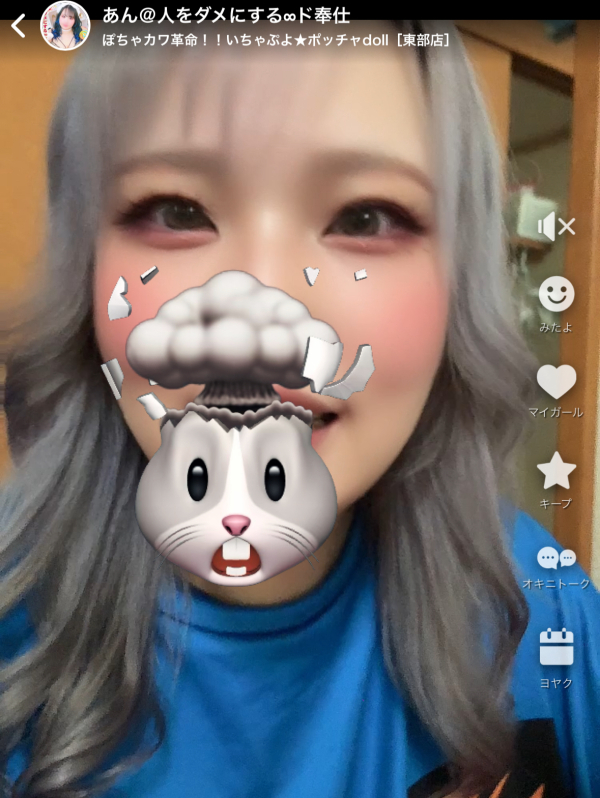The width and height of the screenshot is (600, 798).
Task: Open オキニトーク chat bubbles
Action: pyautogui.click(x=556, y=559)
